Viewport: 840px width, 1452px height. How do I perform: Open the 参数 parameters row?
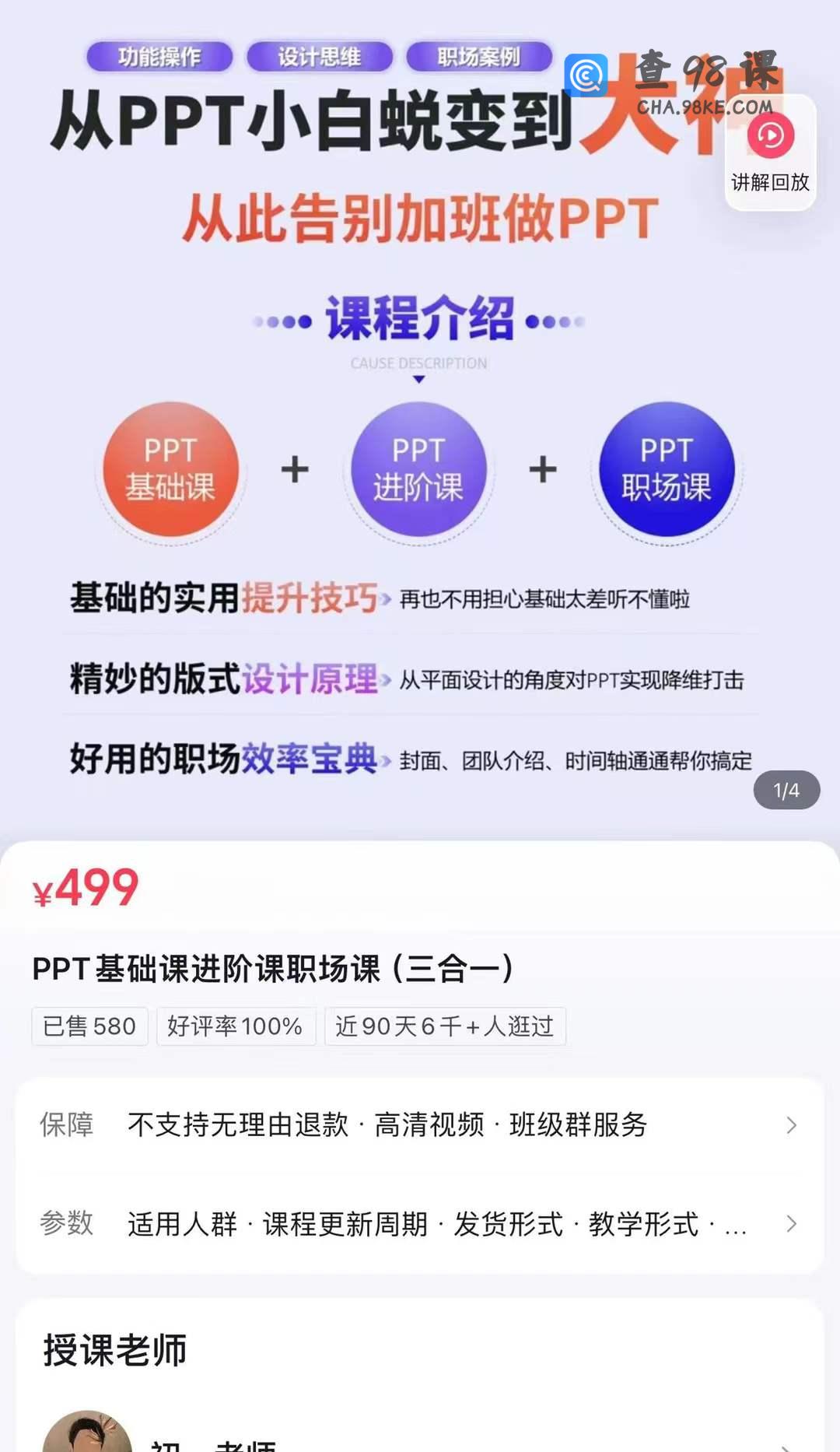tap(420, 1224)
